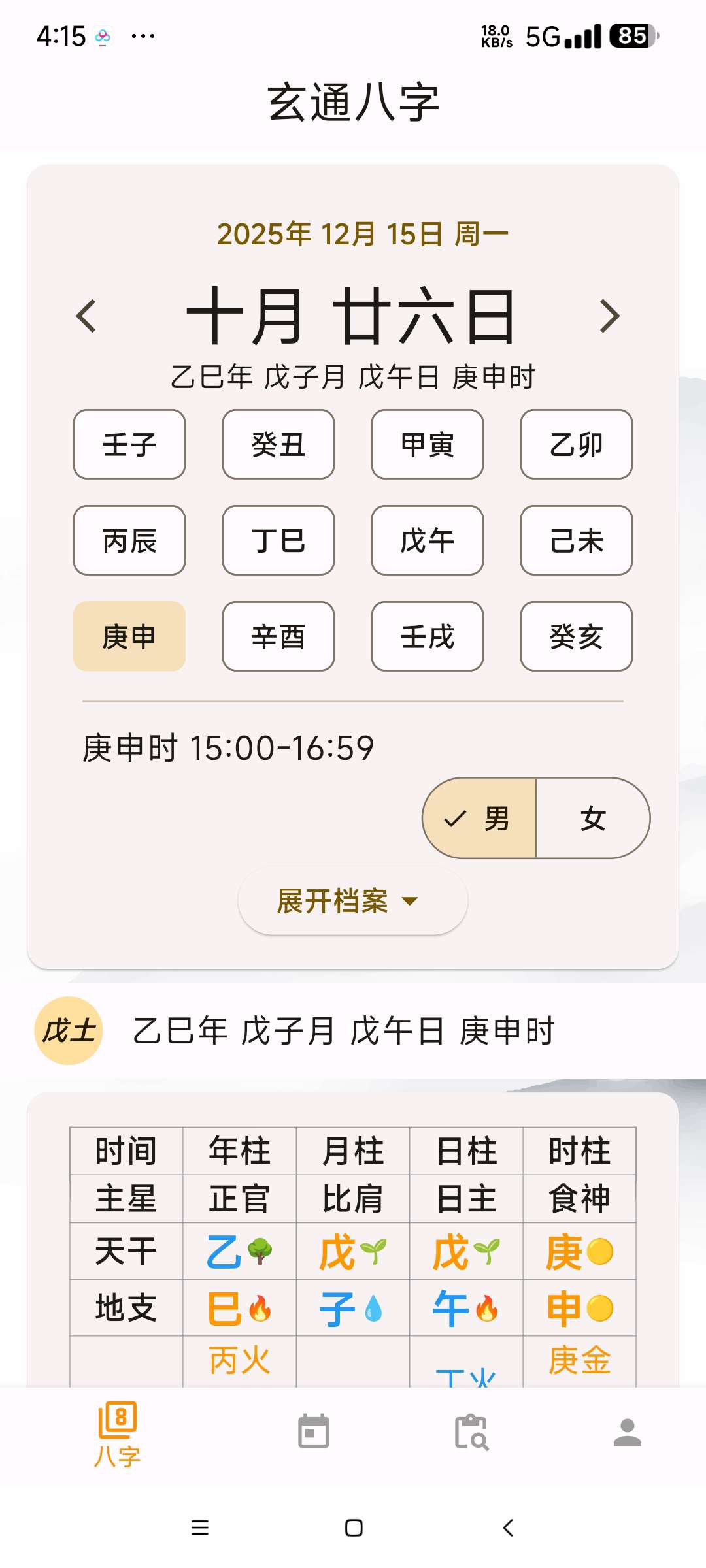706x1568 pixels.
Task: Choose the 辛酉 hour chip
Action: click(278, 636)
